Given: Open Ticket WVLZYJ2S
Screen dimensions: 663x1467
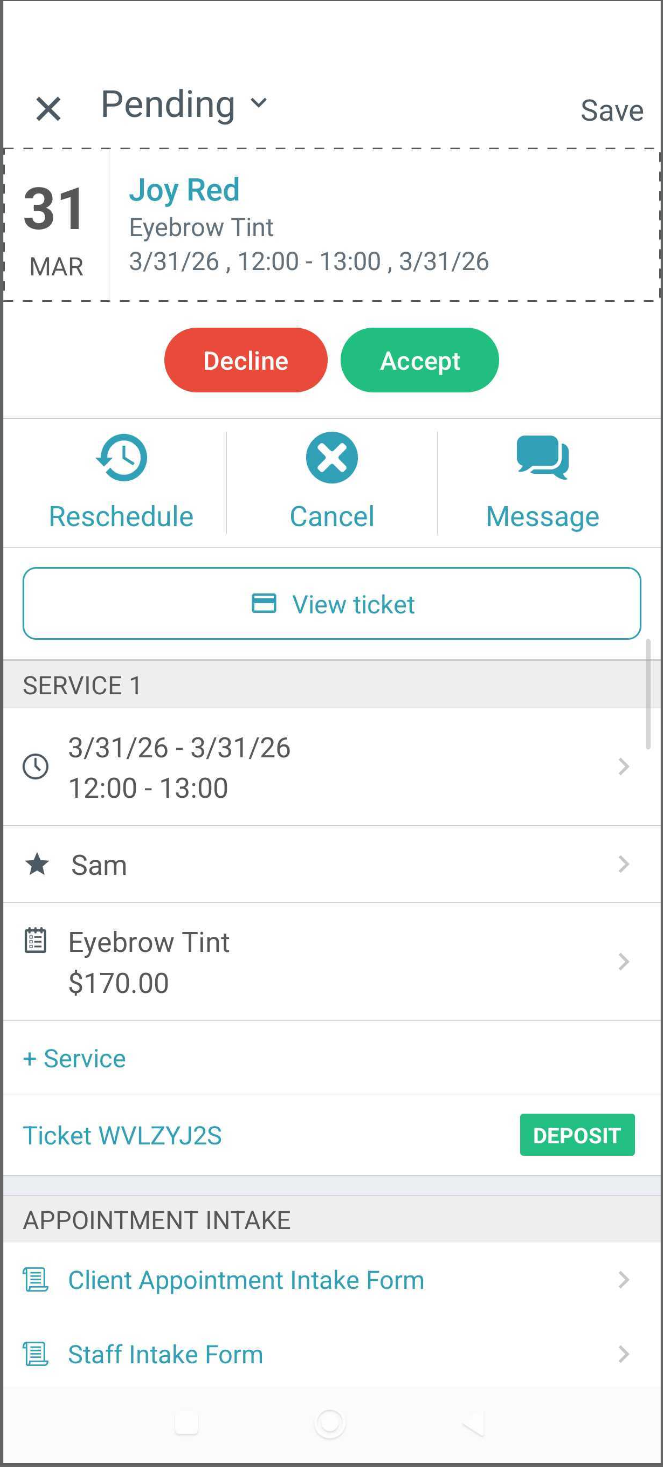Looking at the screenshot, I should point(122,1136).
